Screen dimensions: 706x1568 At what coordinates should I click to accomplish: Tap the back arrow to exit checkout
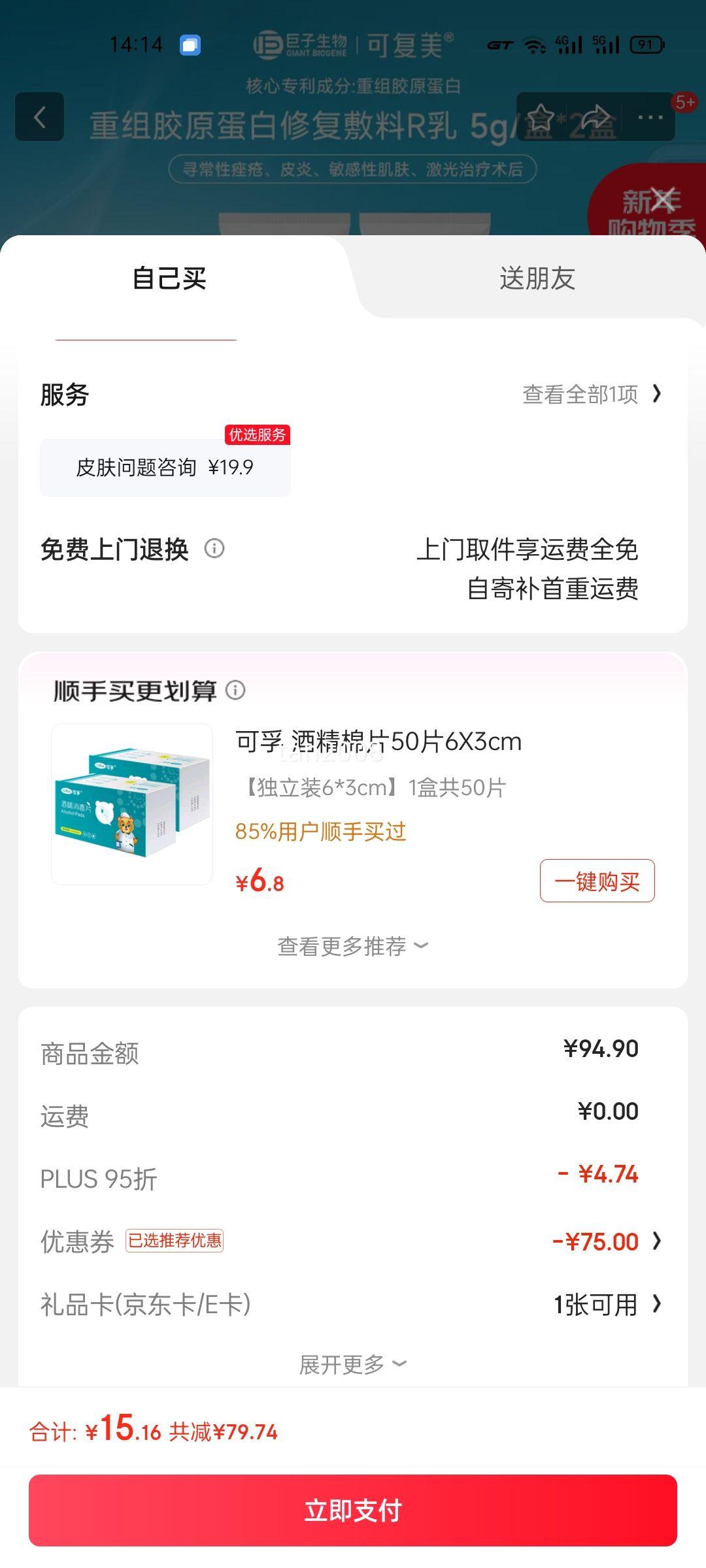click(x=39, y=118)
